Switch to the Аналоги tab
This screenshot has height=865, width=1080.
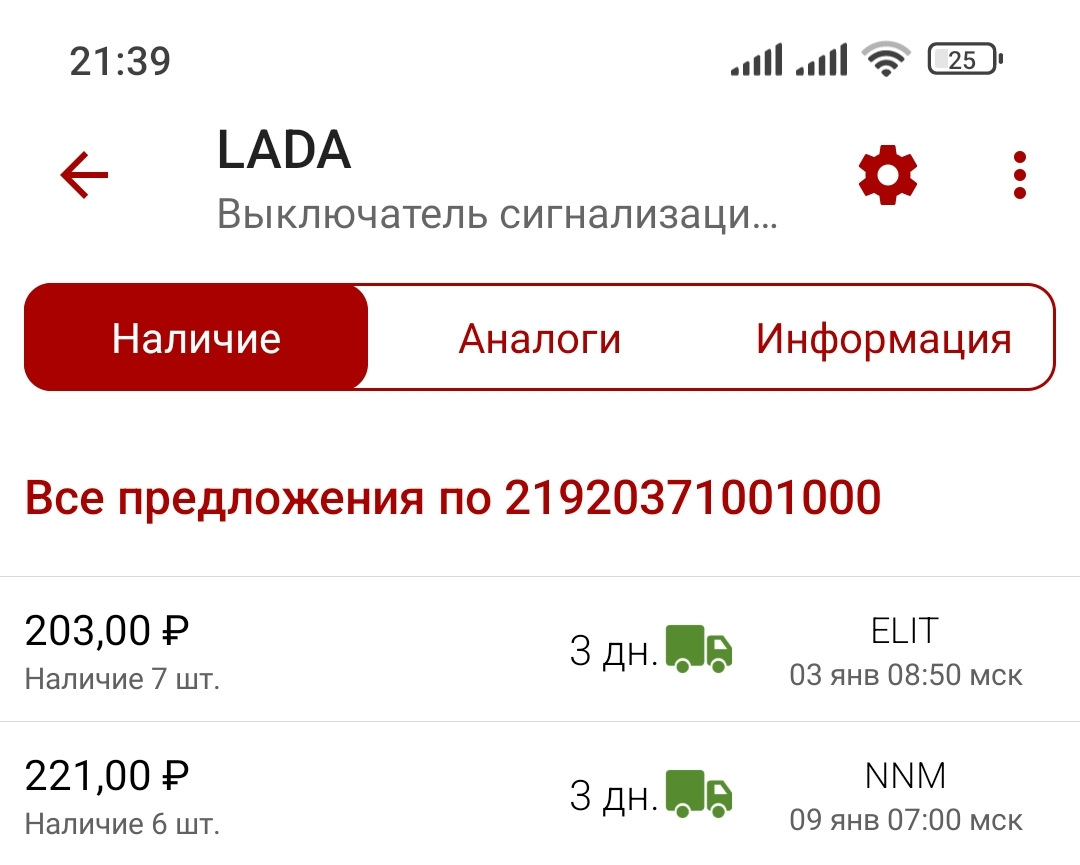[540, 339]
